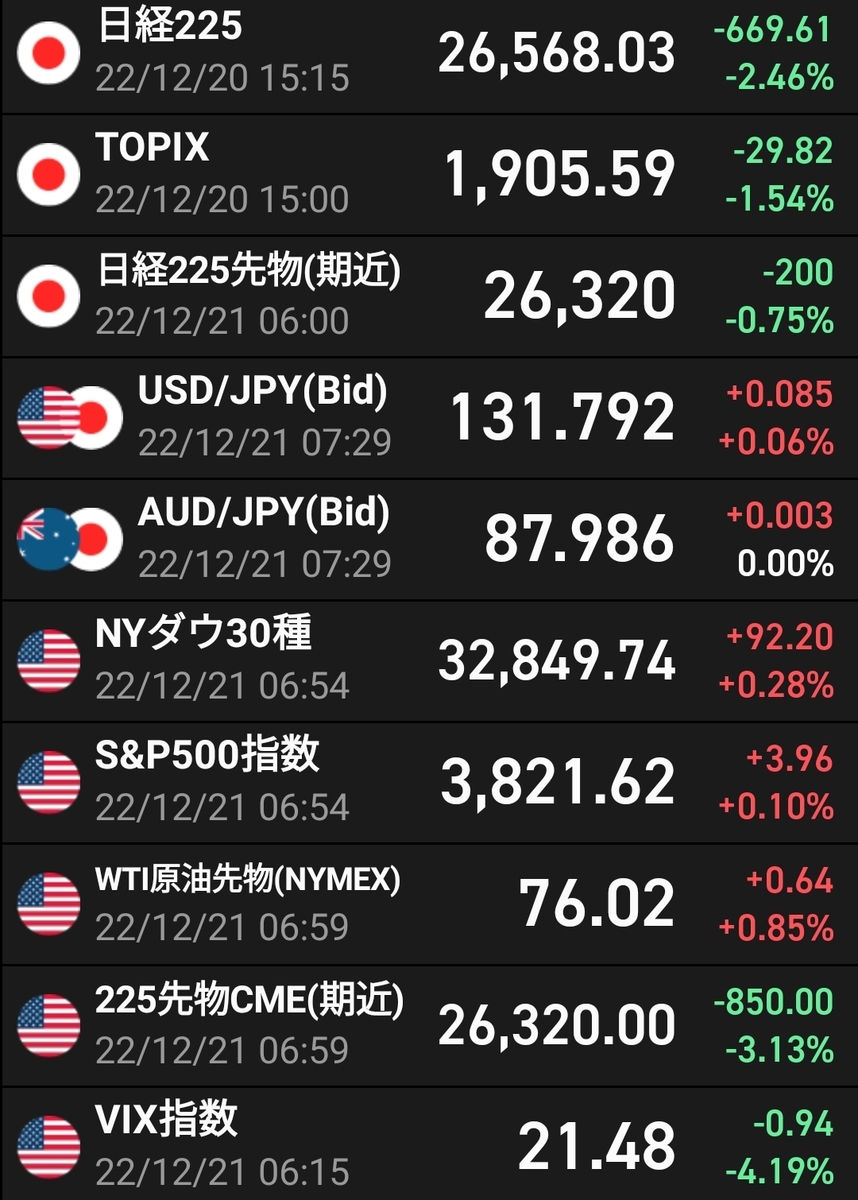Screen dimensions: 858x1200
Task: Open the 日経225 index row
Action: point(429,53)
